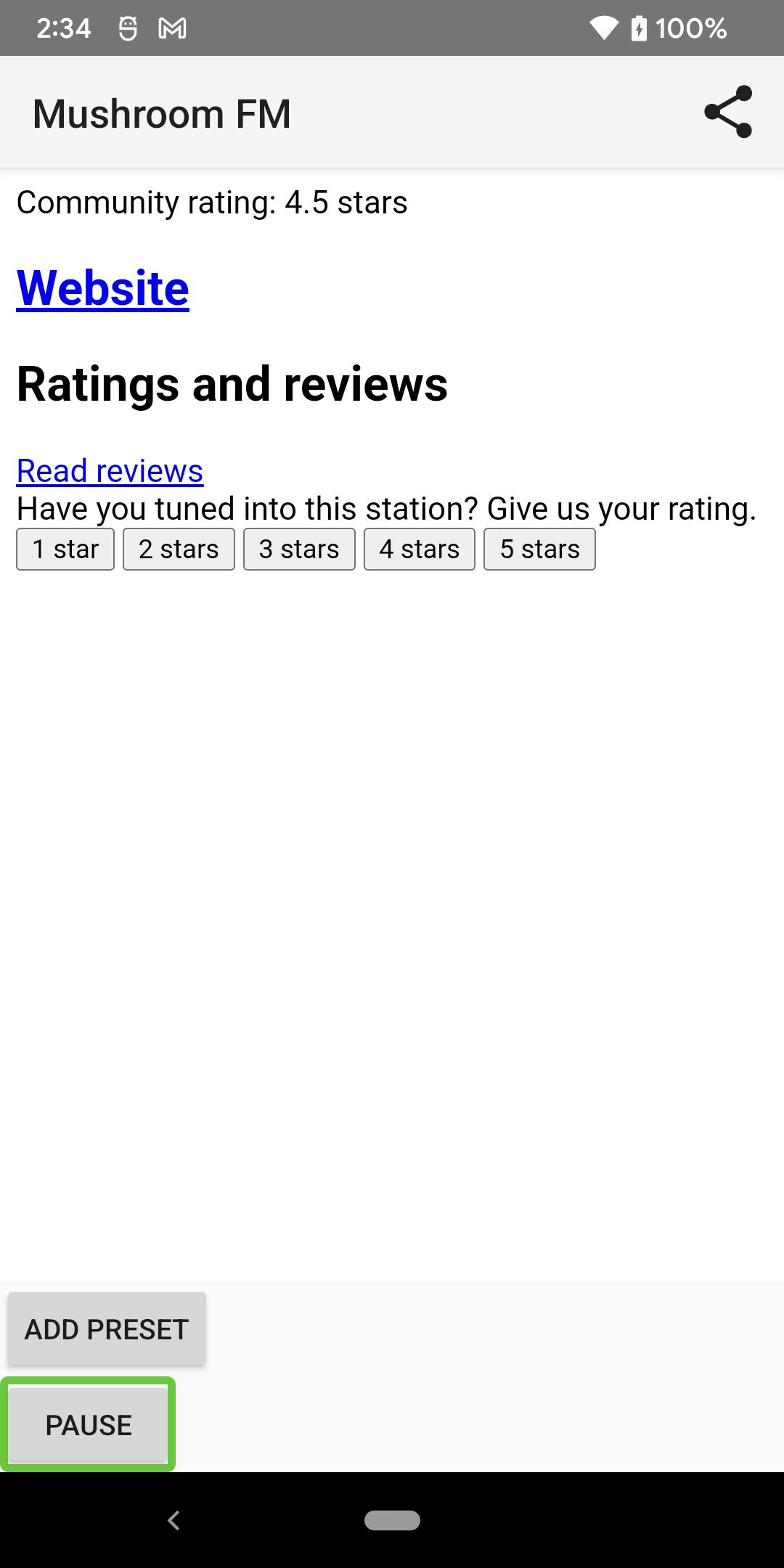
Task: Tap the Add Preset button
Action: point(107,1328)
